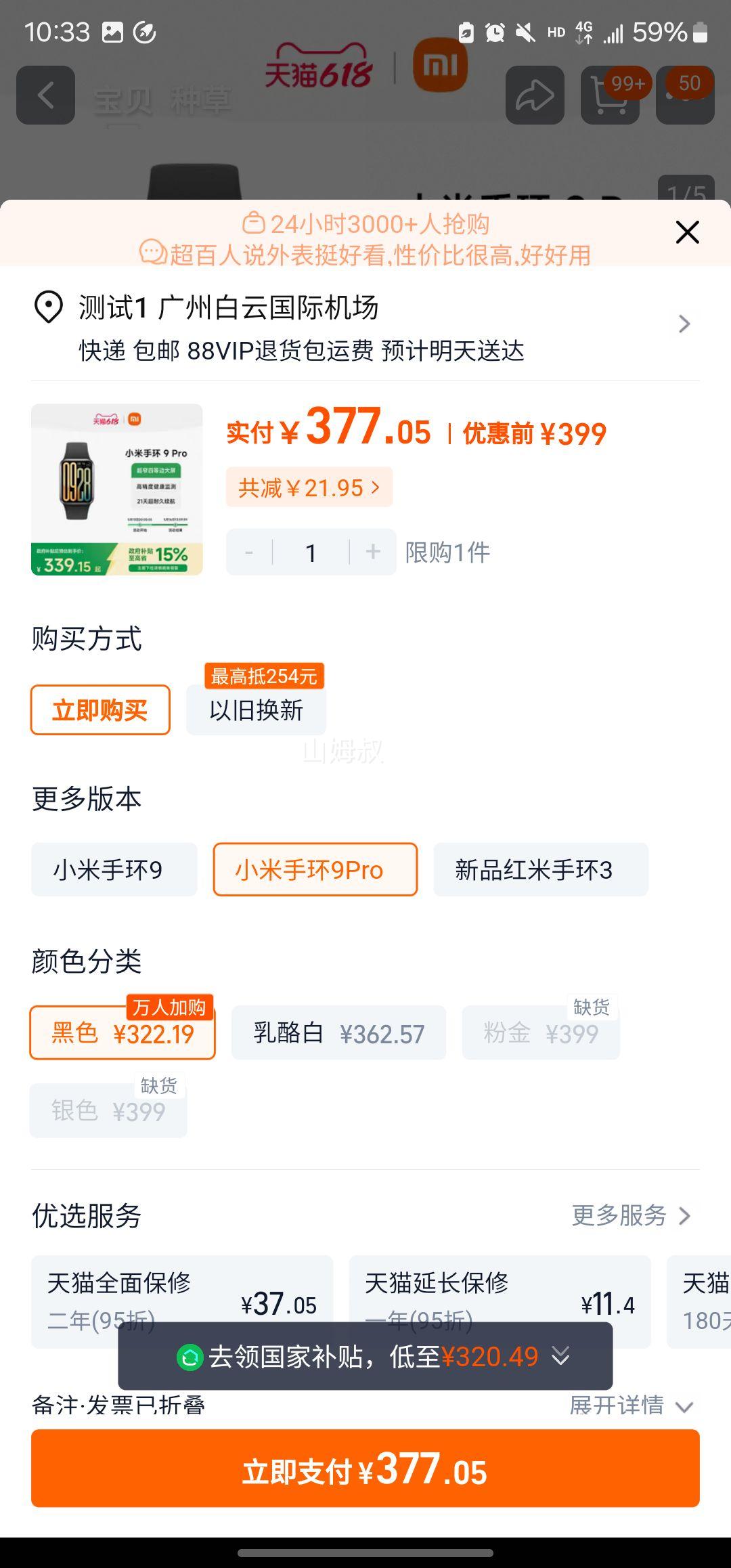Pick the 新品红米手环3 version
The height and width of the screenshot is (1568, 731).
coord(541,869)
